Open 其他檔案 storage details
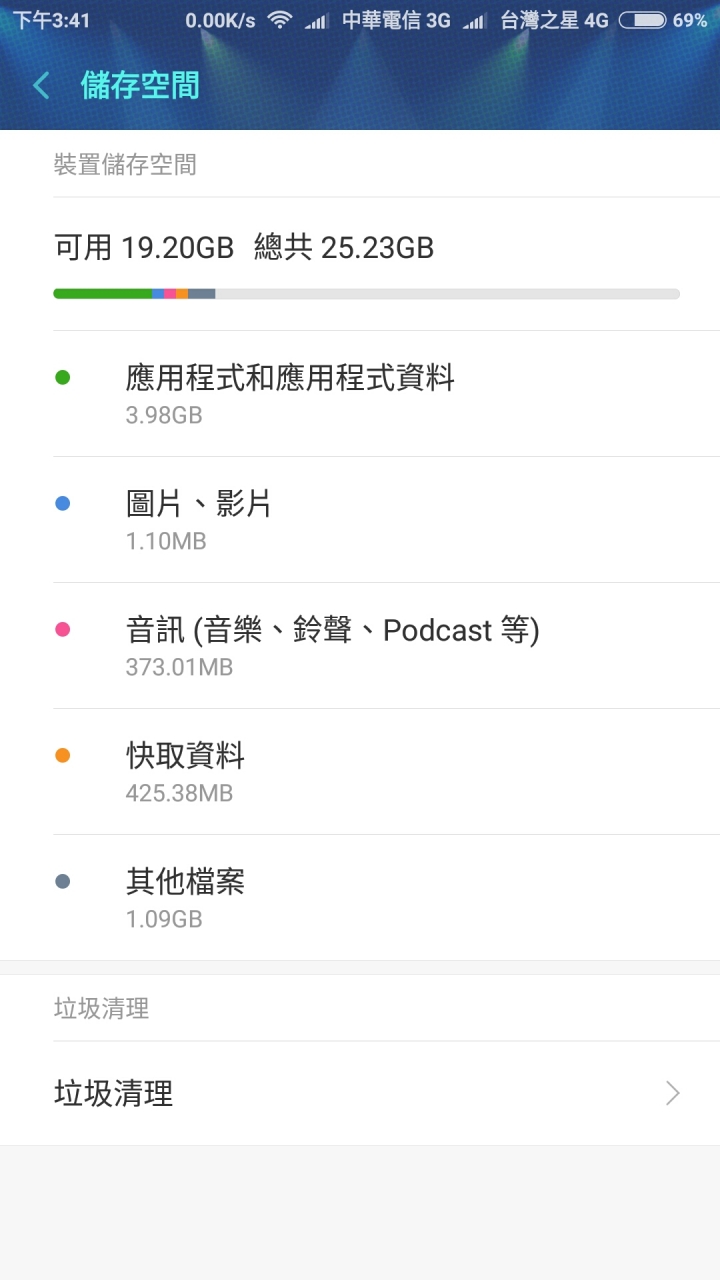The width and height of the screenshot is (720, 1280). pyautogui.click(x=360, y=898)
